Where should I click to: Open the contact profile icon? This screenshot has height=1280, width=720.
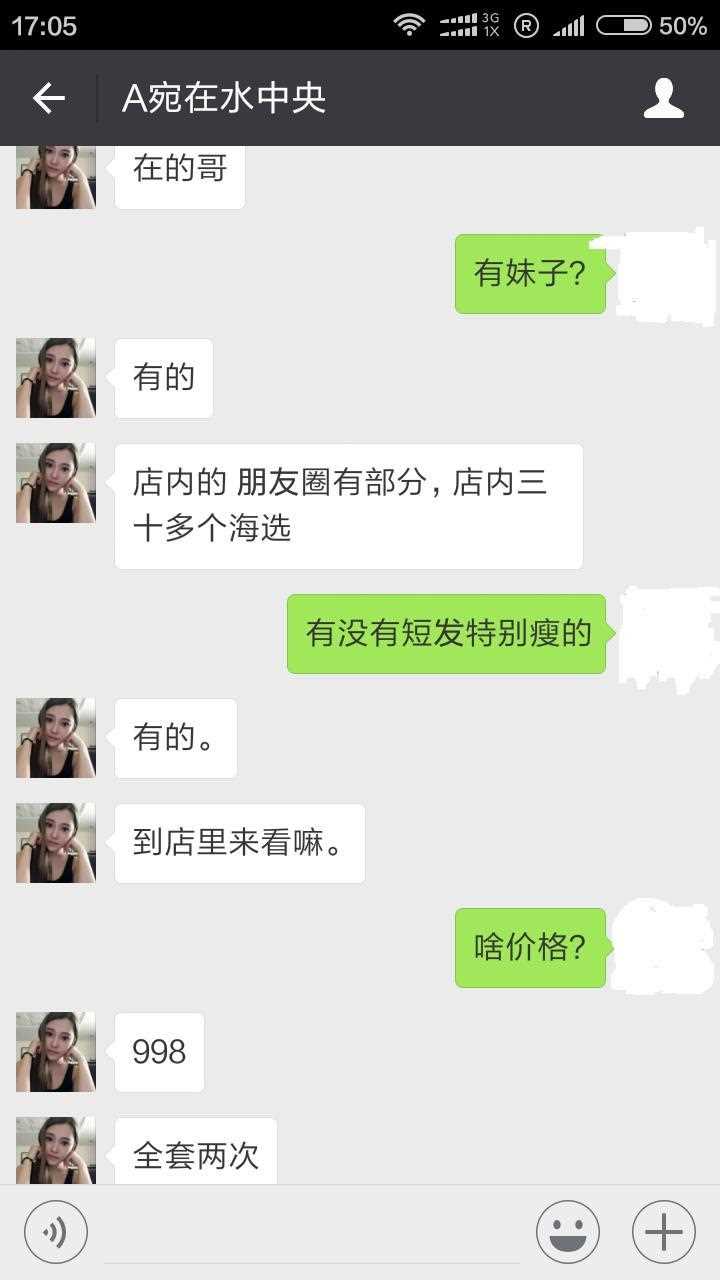(x=663, y=98)
